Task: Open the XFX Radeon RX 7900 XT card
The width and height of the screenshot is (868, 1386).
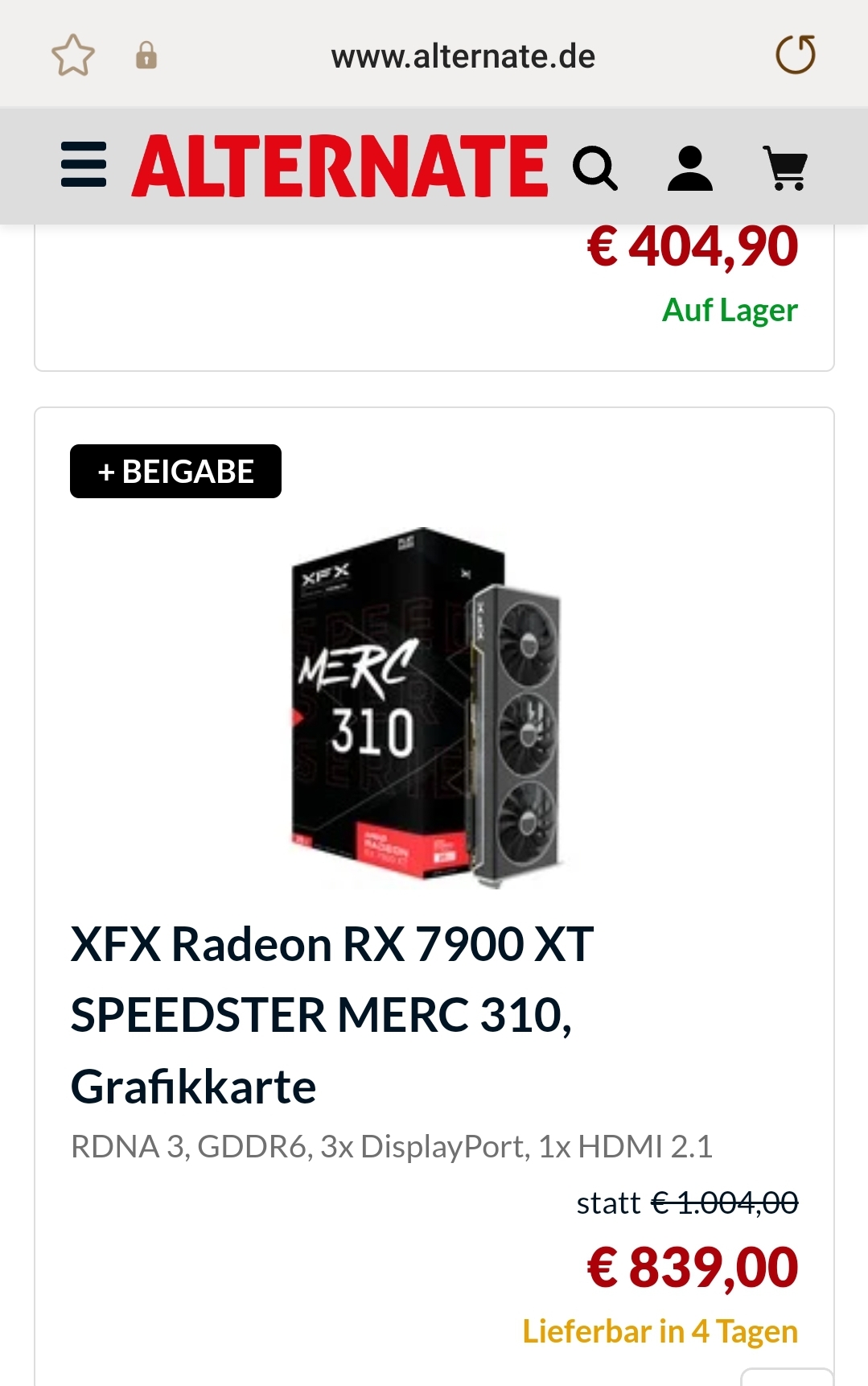Action: tap(331, 1013)
